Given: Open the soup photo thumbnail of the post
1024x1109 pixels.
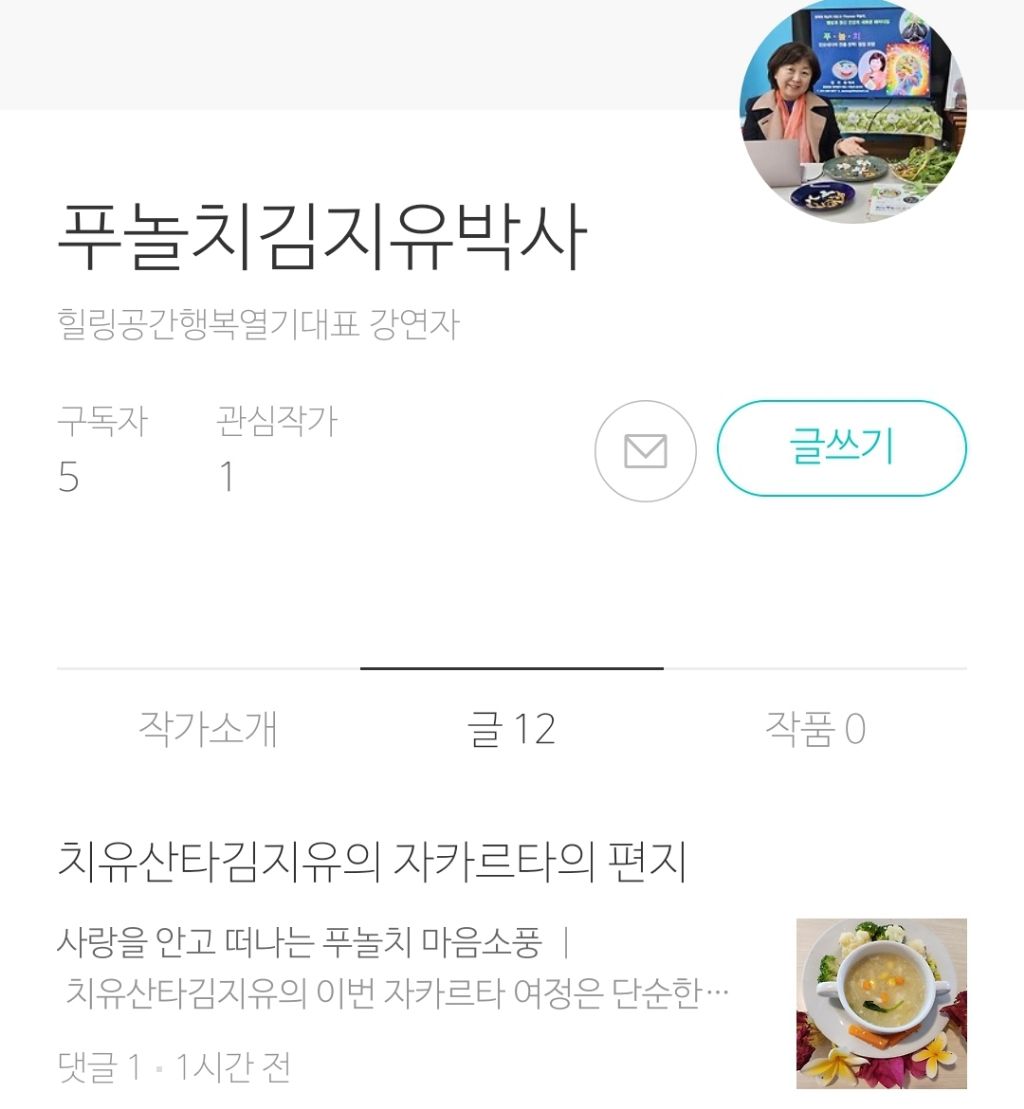Looking at the screenshot, I should [881, 1003].
